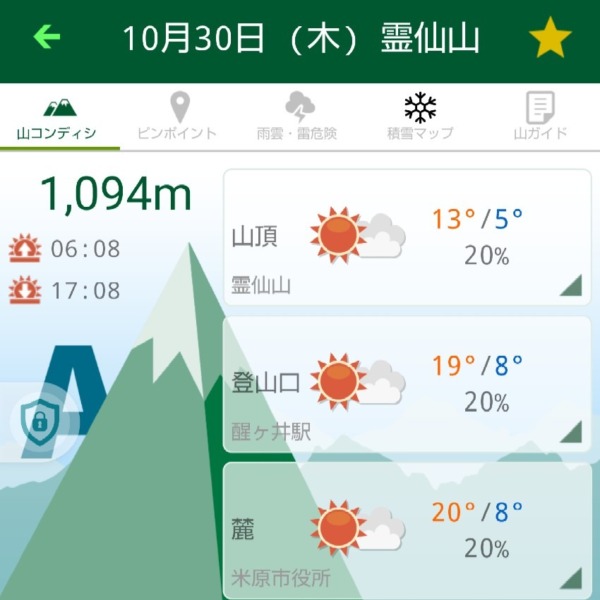Open the 山頂 霊仙山 forecast card
600x600 pixels.
click(407, 237)
